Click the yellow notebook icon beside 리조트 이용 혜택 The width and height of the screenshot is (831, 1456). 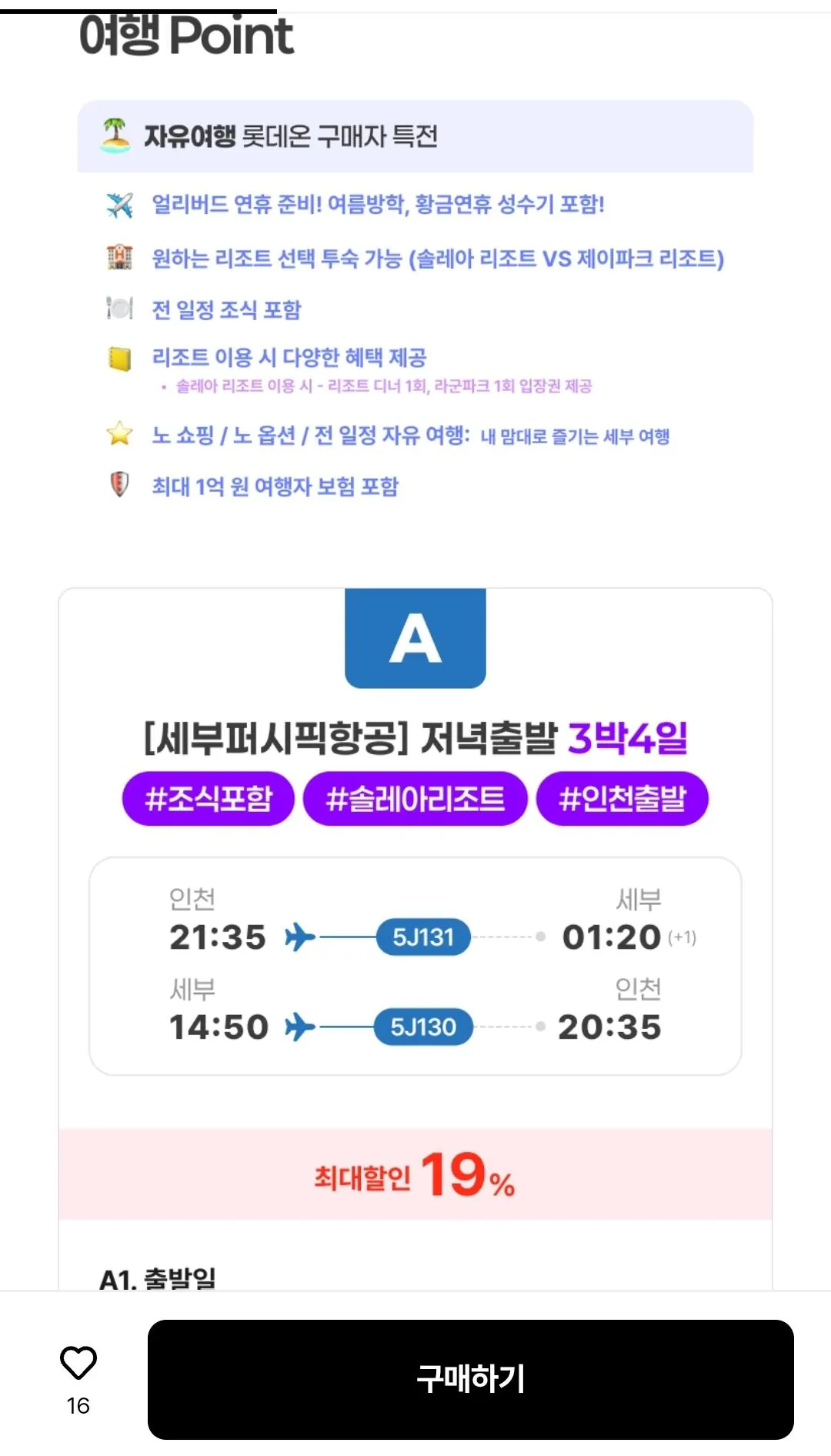coord(119,356)
